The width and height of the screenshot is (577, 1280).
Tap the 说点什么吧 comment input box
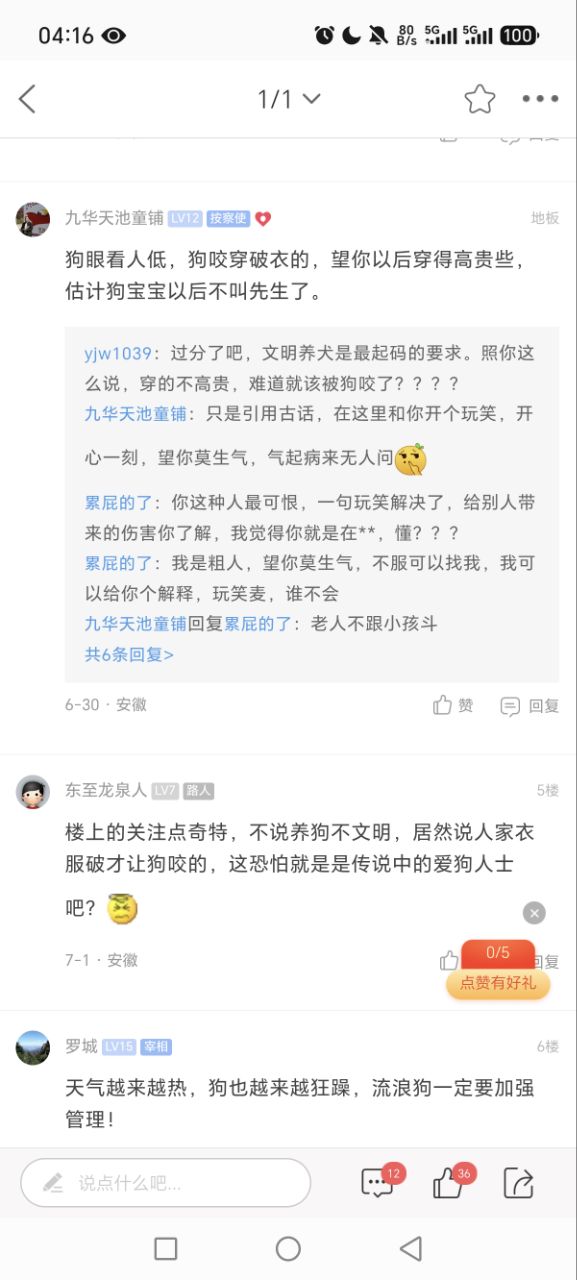(x=166, y=1183)
